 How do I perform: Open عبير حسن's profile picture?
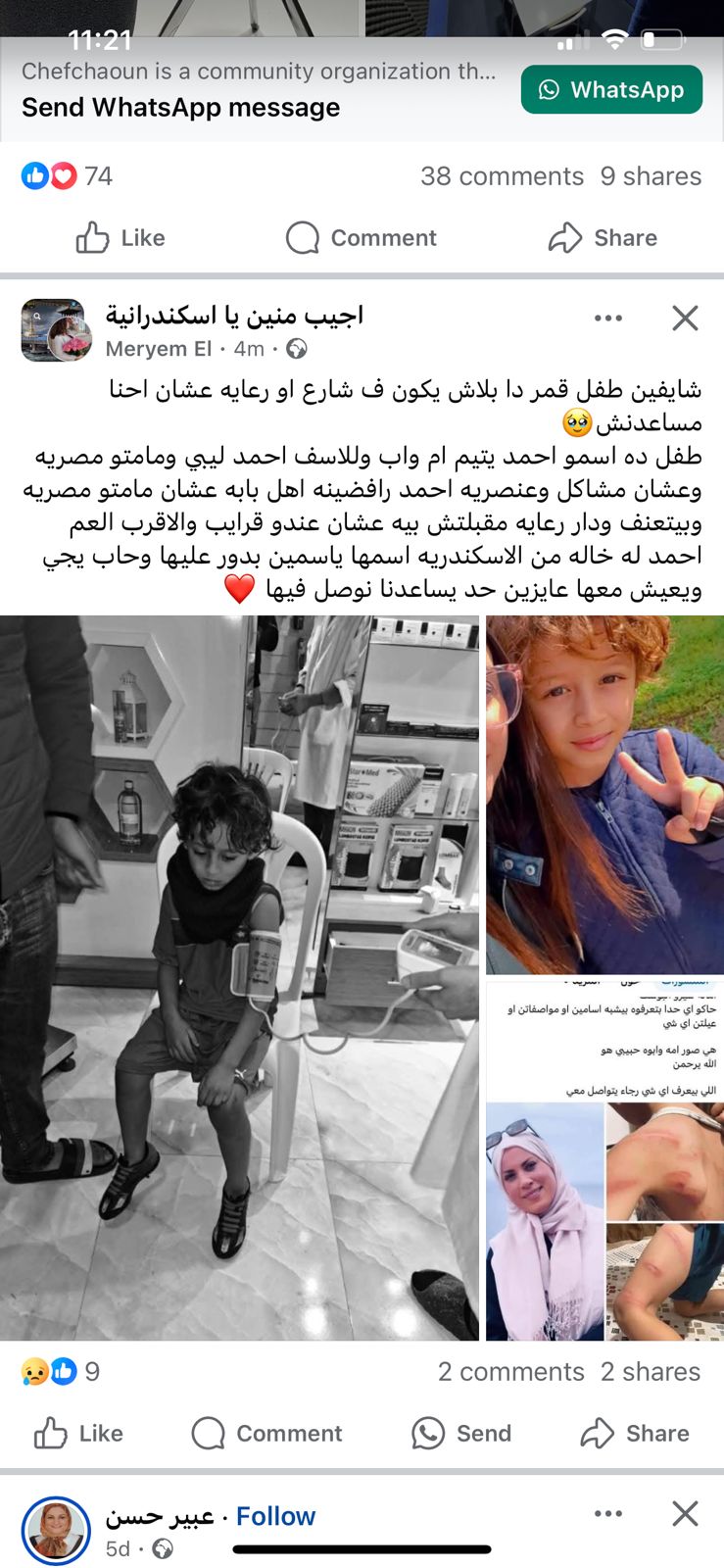56,1530
